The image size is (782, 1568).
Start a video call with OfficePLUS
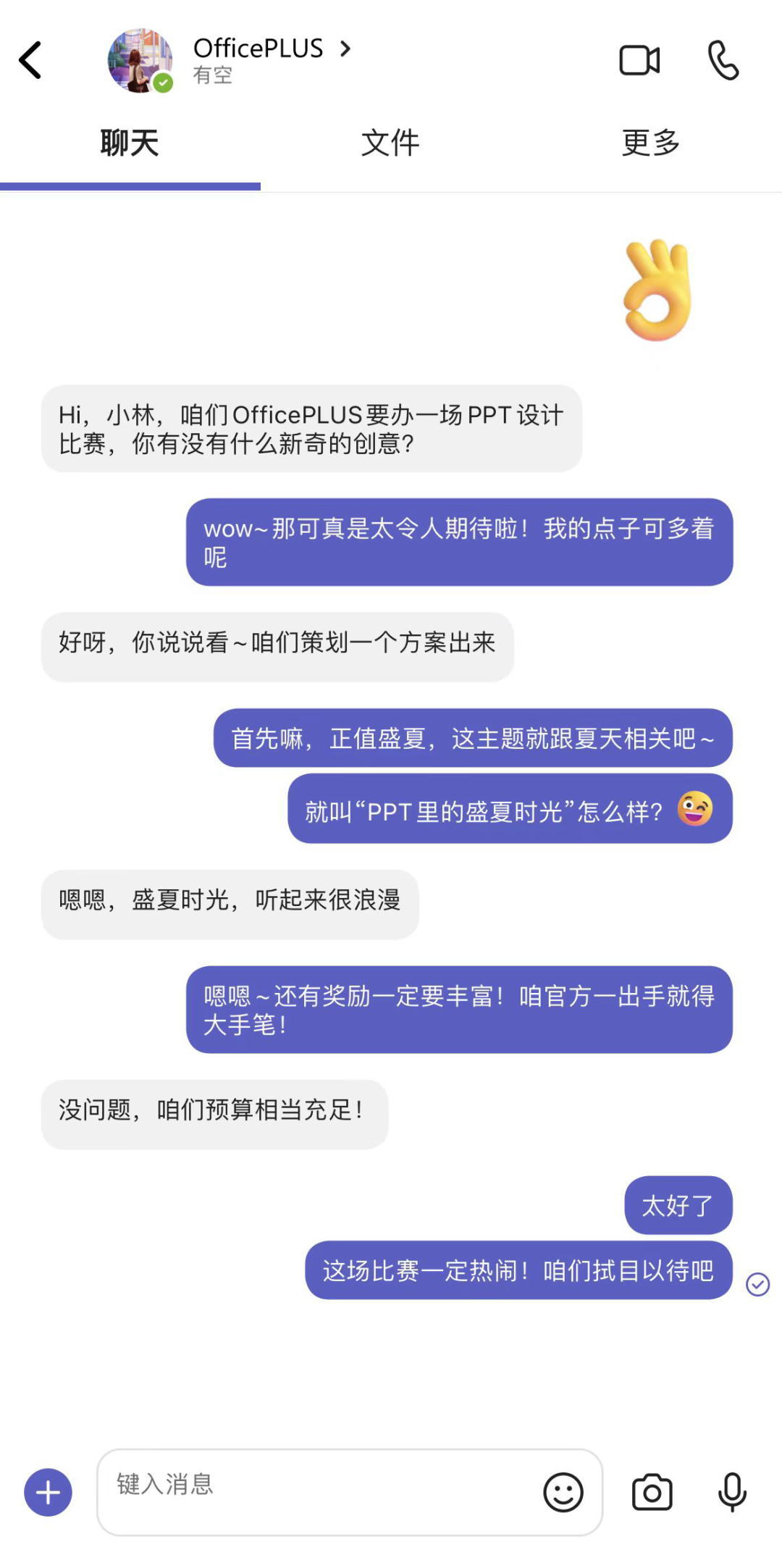click(x=639, y=60)
